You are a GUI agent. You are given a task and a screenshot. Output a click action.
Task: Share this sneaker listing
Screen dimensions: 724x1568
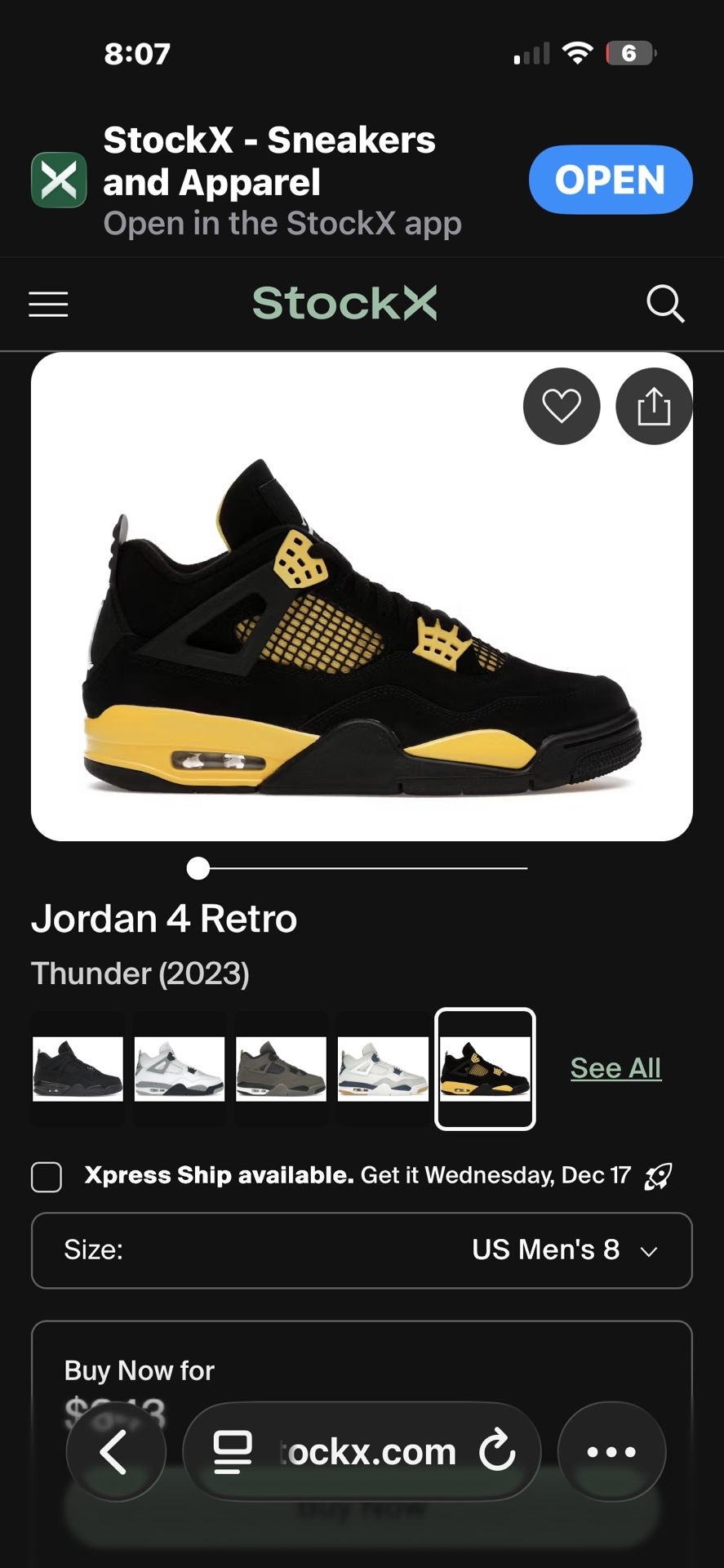654,406
